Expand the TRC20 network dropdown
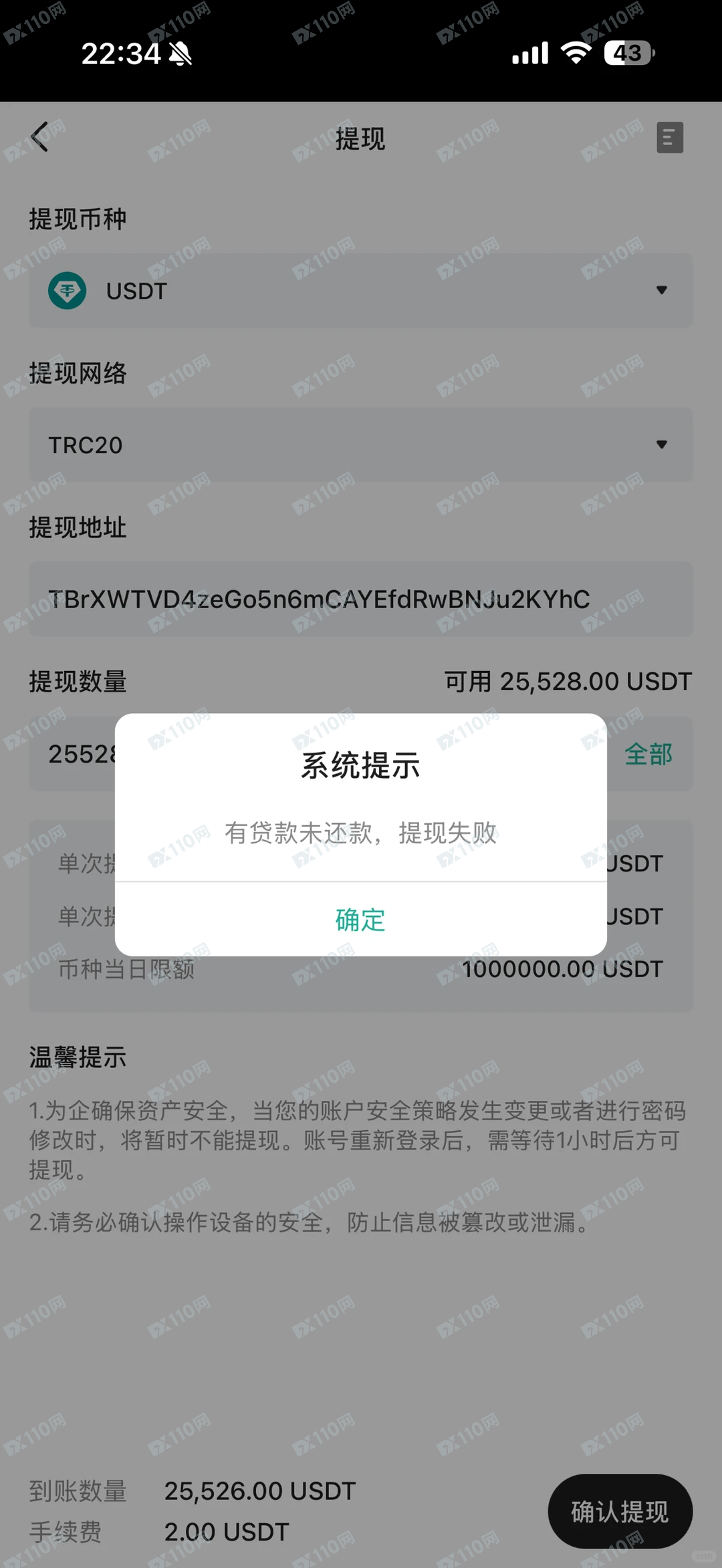 [361, 444]
